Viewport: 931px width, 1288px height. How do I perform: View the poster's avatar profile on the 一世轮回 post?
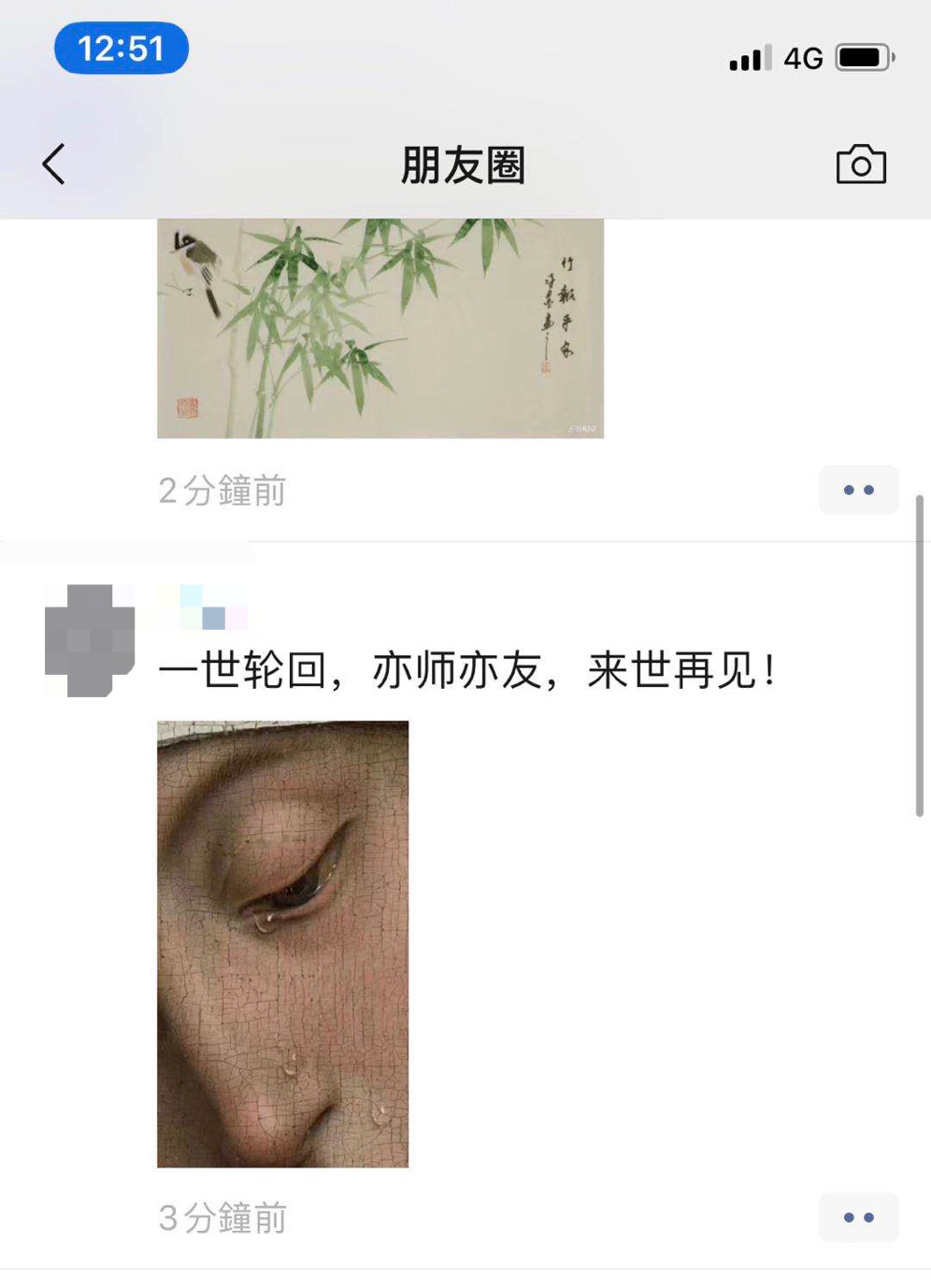click(90, 640)
